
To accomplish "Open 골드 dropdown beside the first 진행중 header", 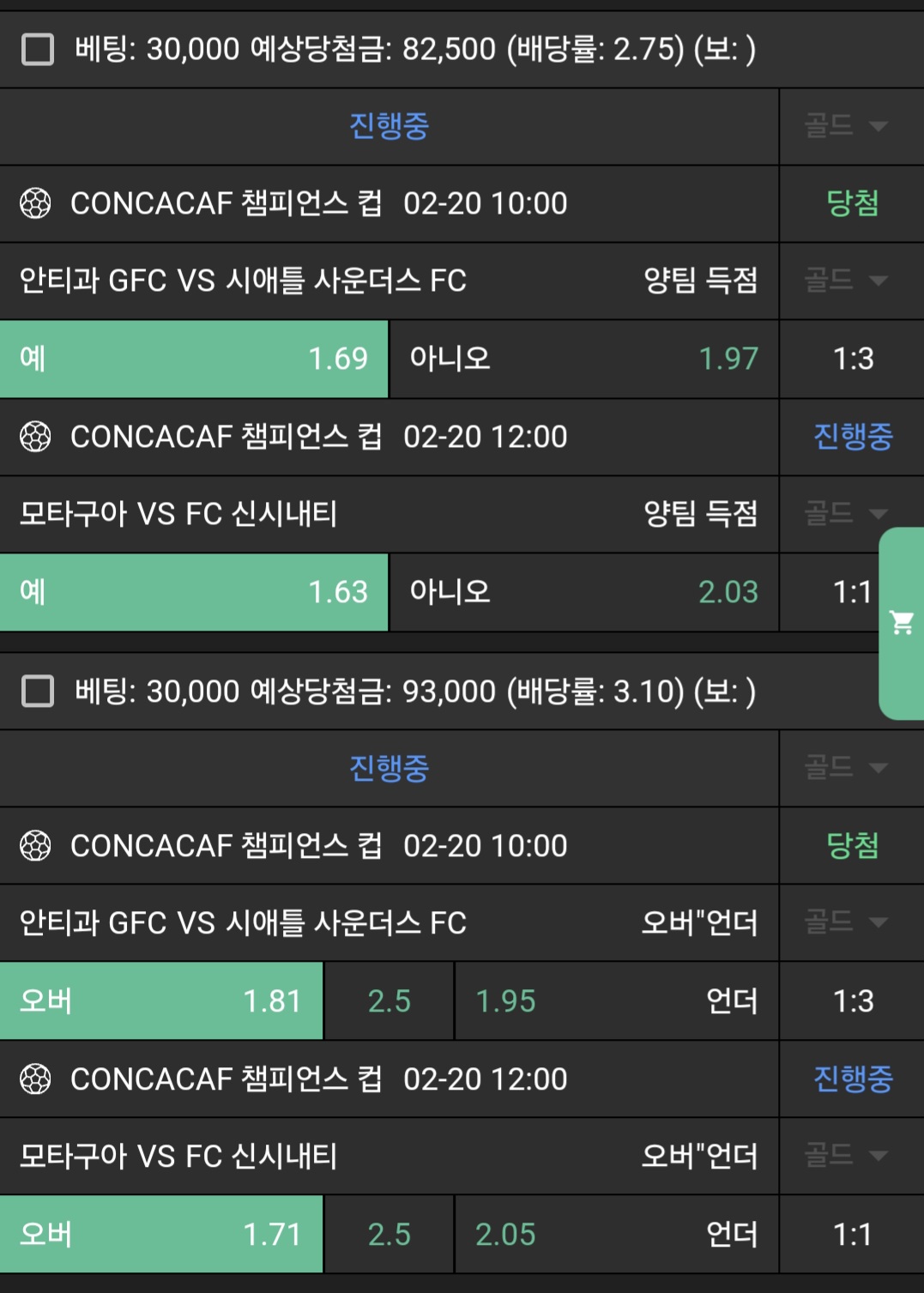I will tap(845, 126).
